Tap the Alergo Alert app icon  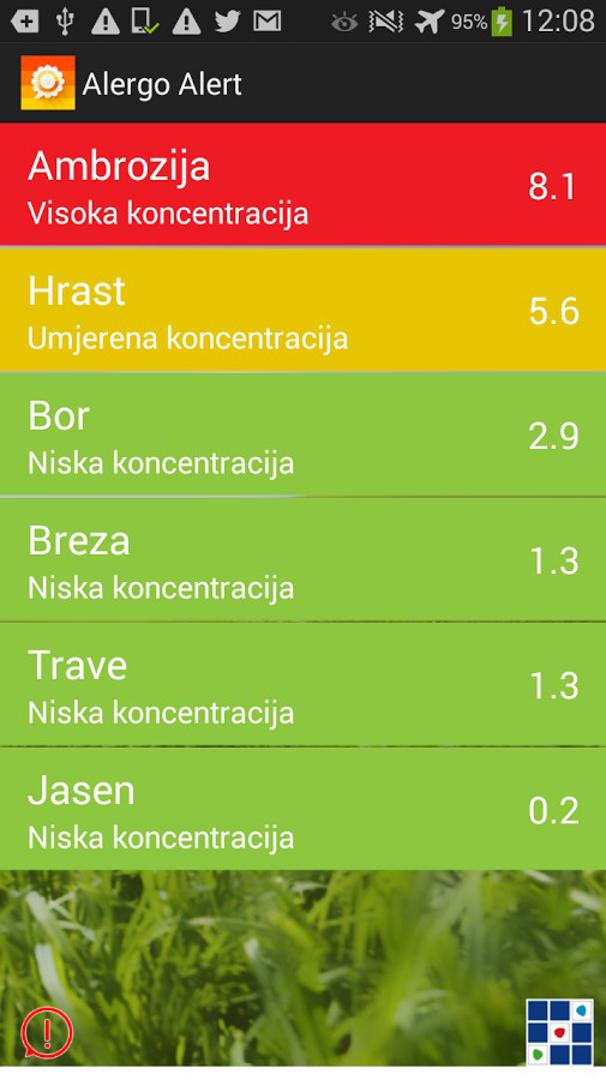tap(48, 83)
